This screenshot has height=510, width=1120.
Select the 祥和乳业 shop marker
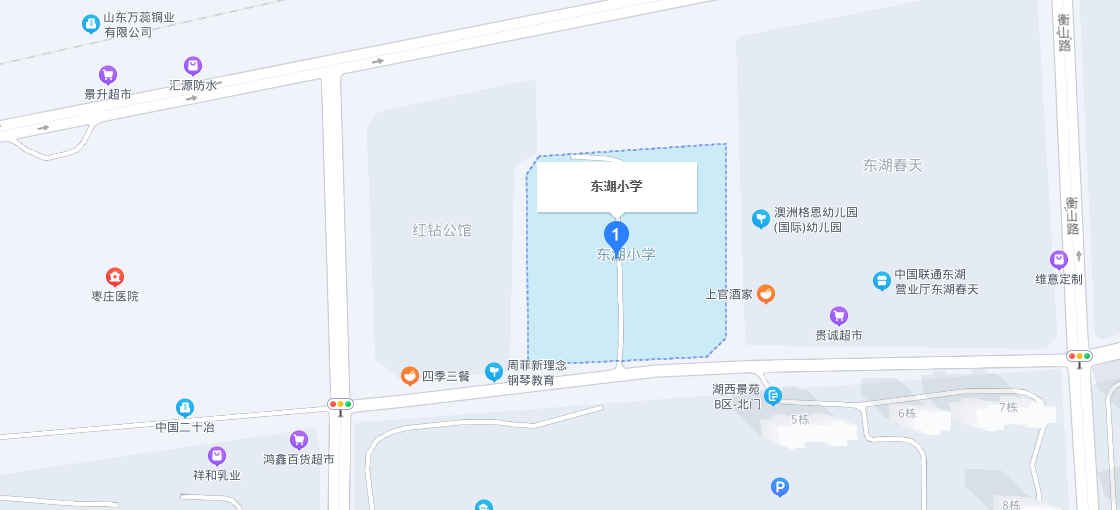[217, 456]
